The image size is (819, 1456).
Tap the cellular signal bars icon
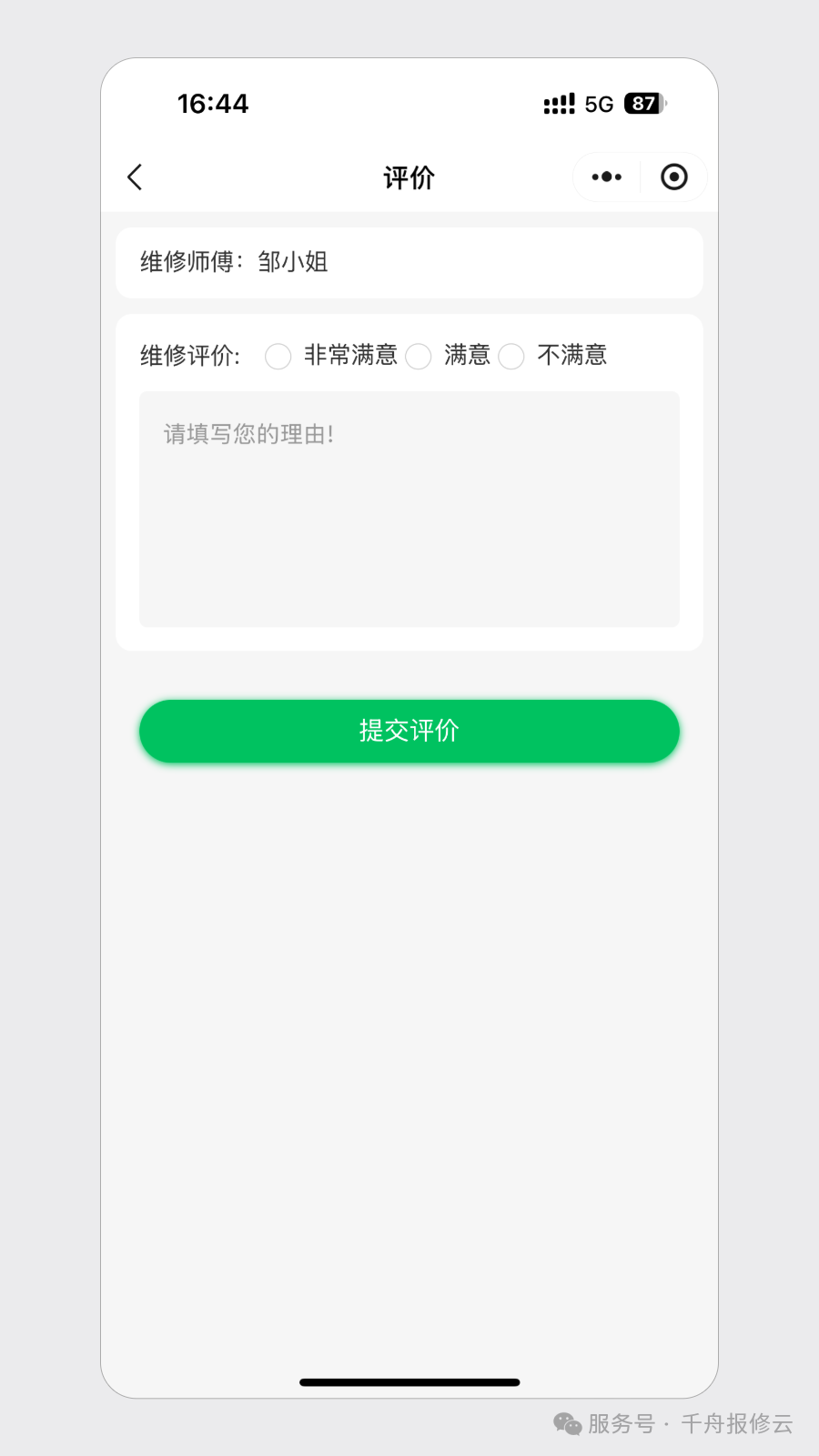558,103
